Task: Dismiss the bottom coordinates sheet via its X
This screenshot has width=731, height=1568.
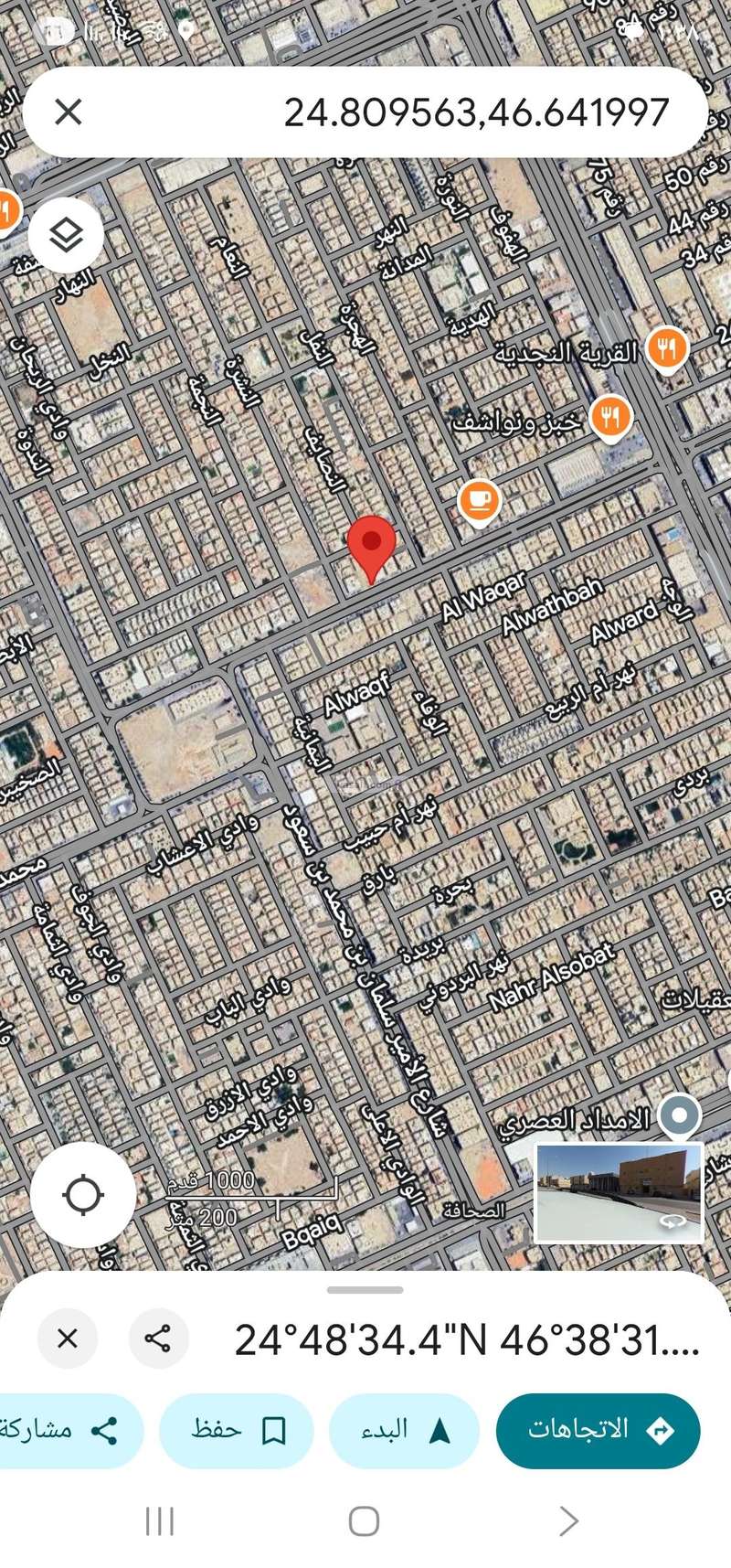Action: pos(68,1338)
